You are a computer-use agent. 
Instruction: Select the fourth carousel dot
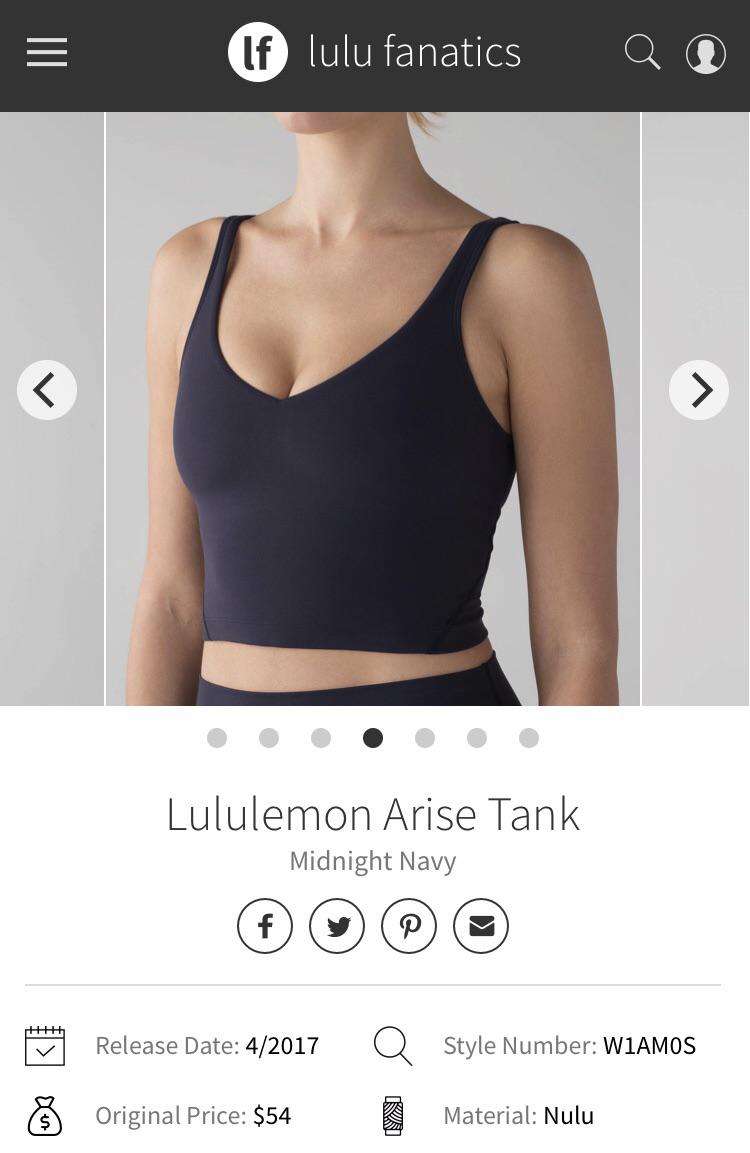(x=373, y=738)
